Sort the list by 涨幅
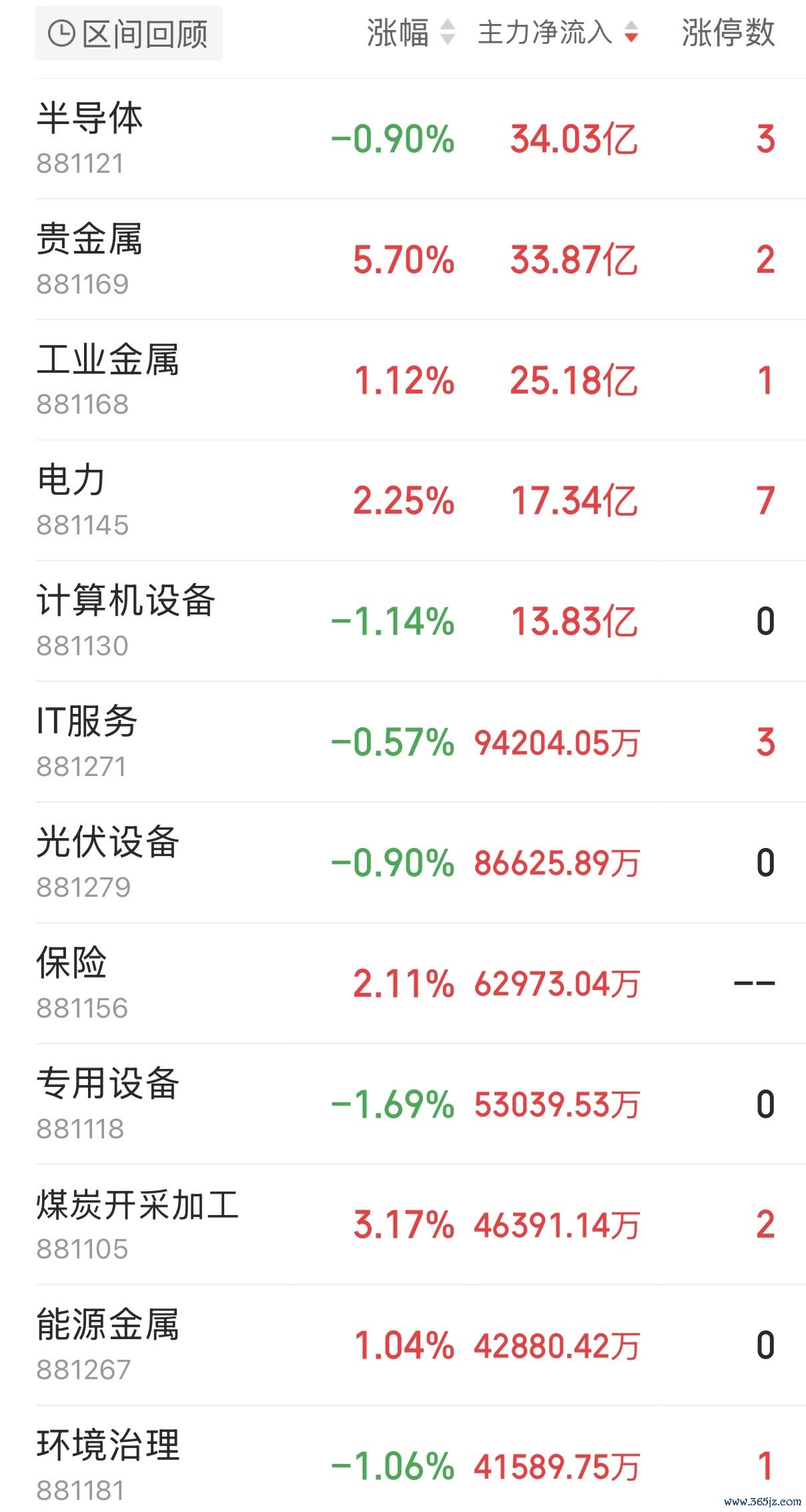This screenshot has width=806, height=1512. coord(410,33)
